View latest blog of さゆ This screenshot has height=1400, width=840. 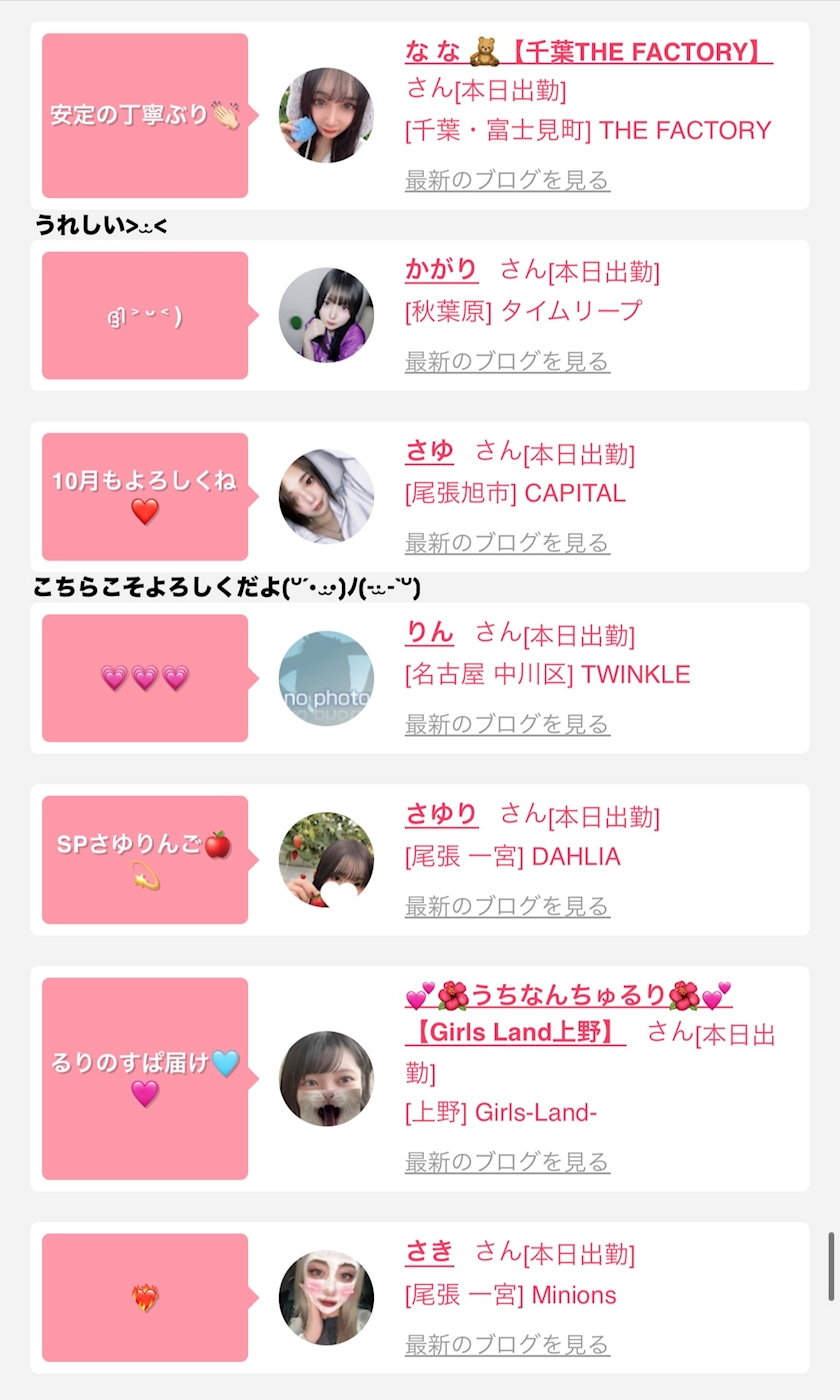click(507, 543)
